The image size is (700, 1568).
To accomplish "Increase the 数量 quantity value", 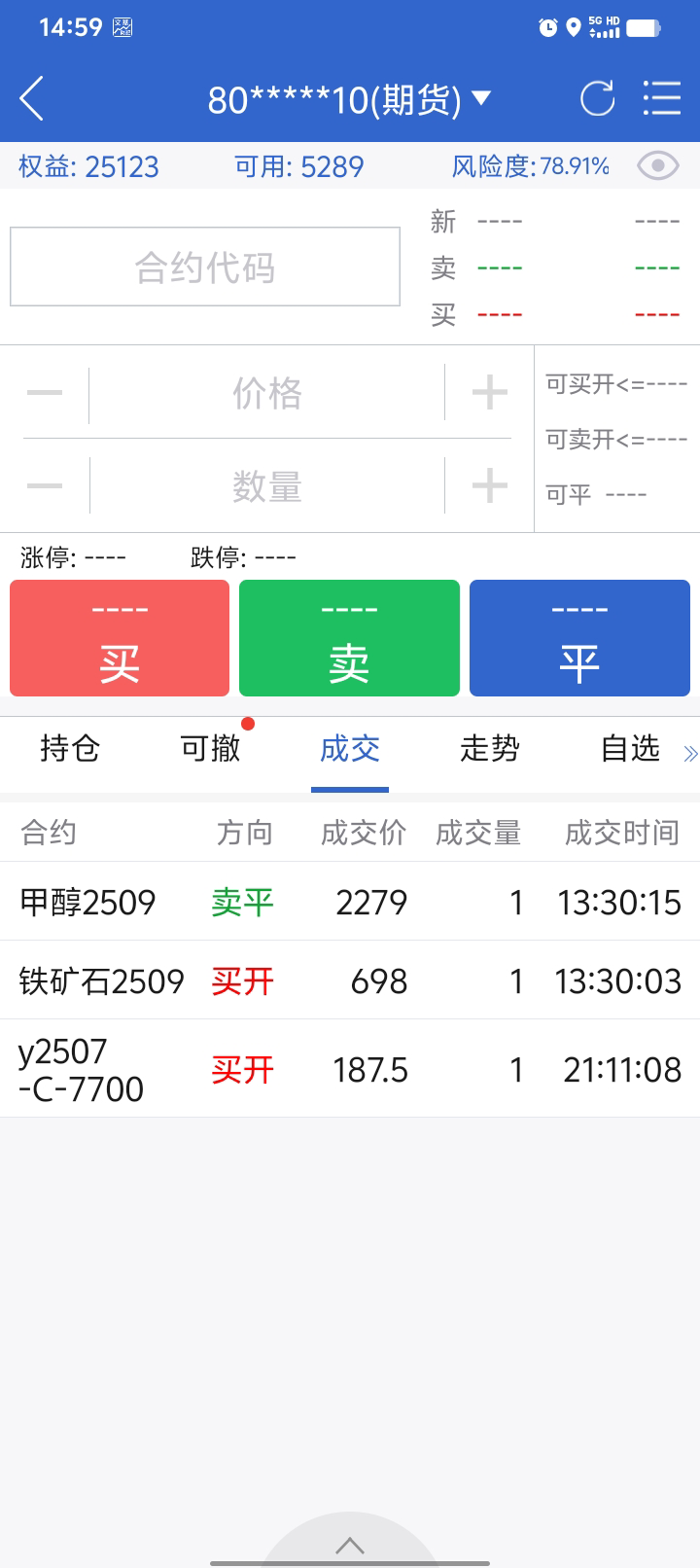I will [x=489, y=485].
